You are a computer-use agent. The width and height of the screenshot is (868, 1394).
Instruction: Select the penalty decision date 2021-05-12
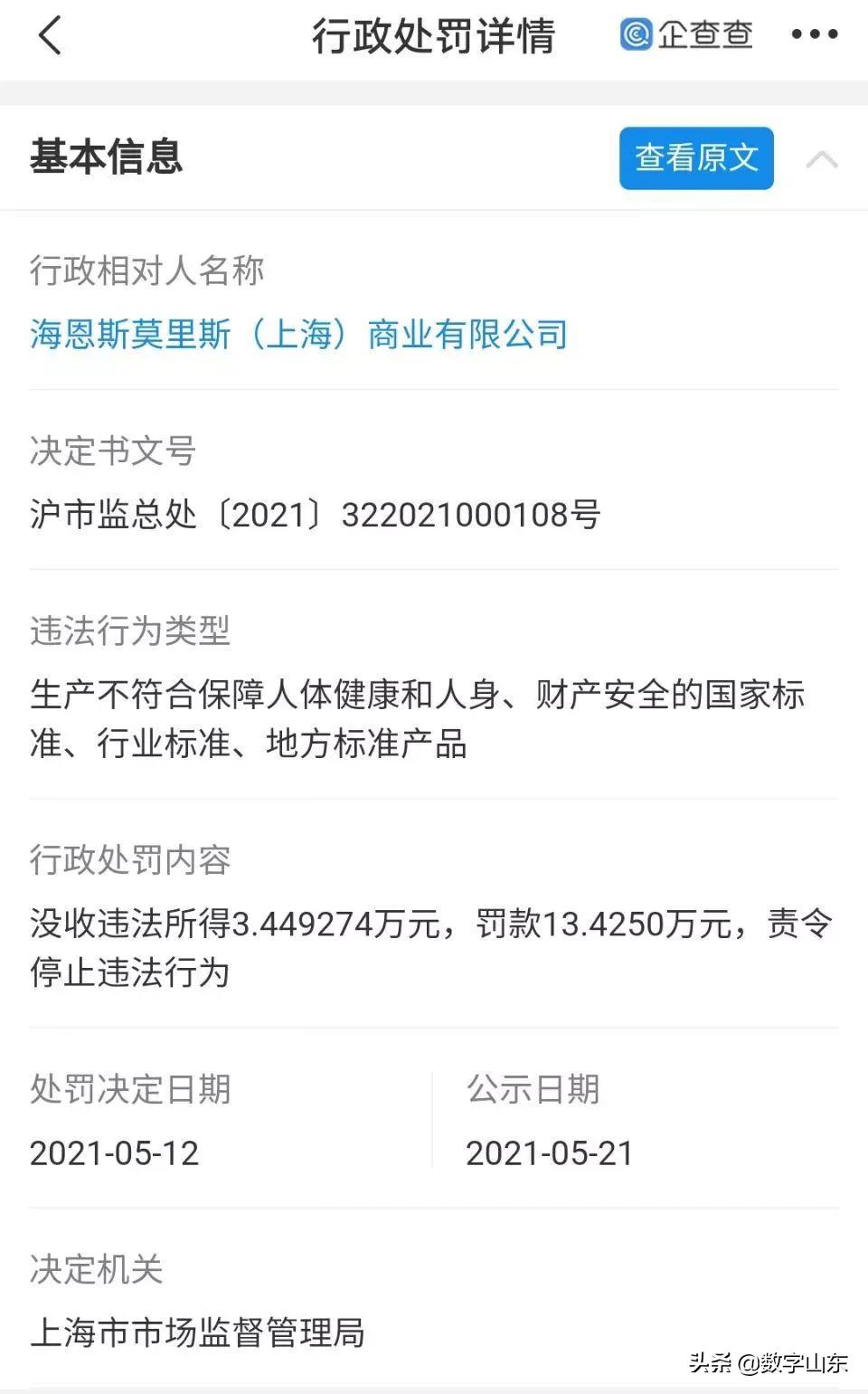point(114,1152)
